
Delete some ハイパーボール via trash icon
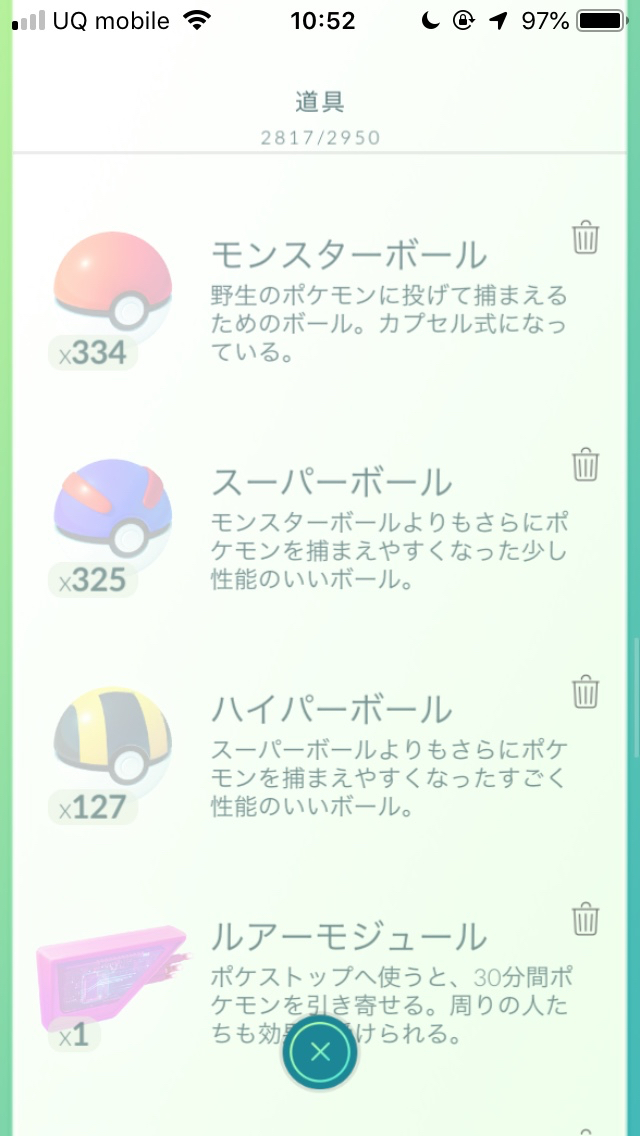586,691
